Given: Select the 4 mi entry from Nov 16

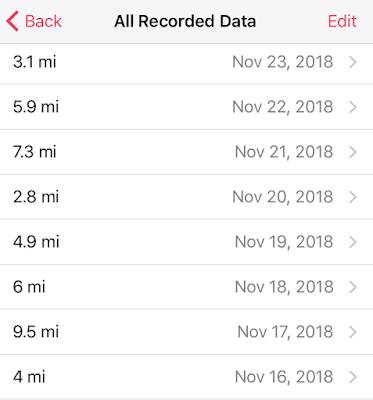Looking at the screenshot, I should (x=186, y=377).
